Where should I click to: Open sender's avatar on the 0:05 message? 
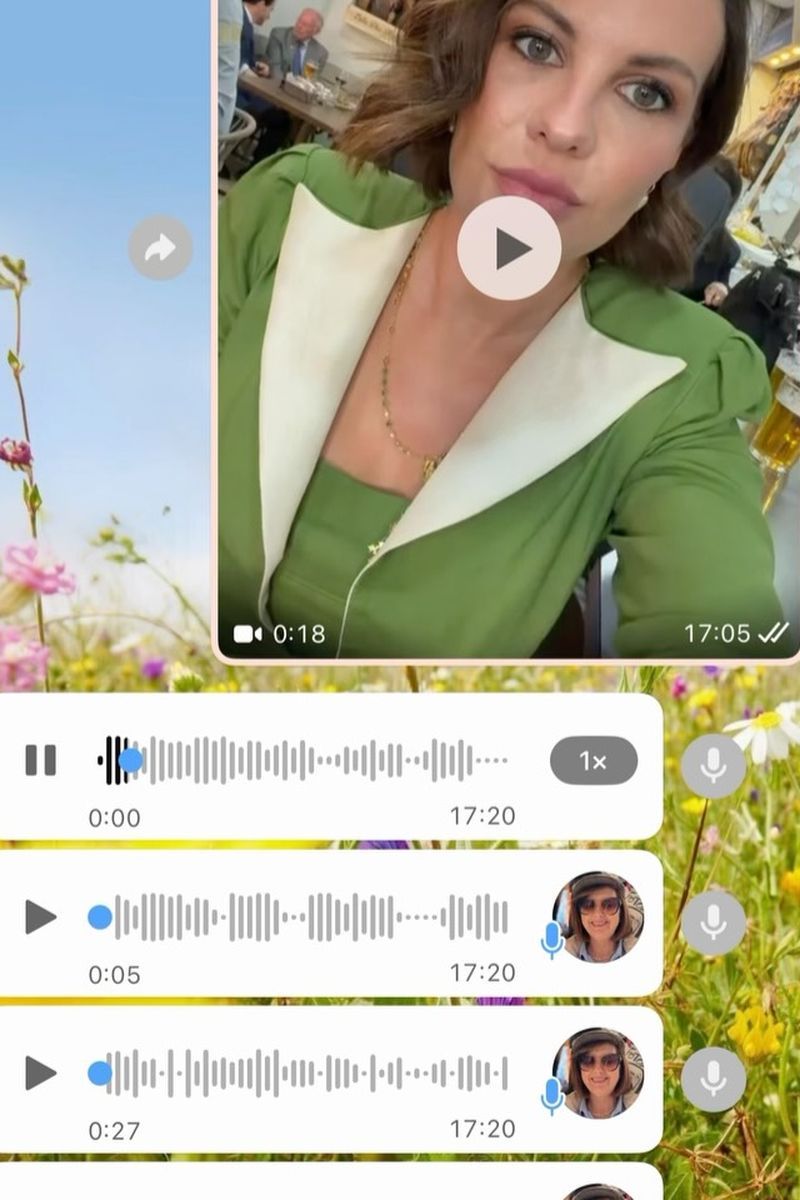point(598,916)
